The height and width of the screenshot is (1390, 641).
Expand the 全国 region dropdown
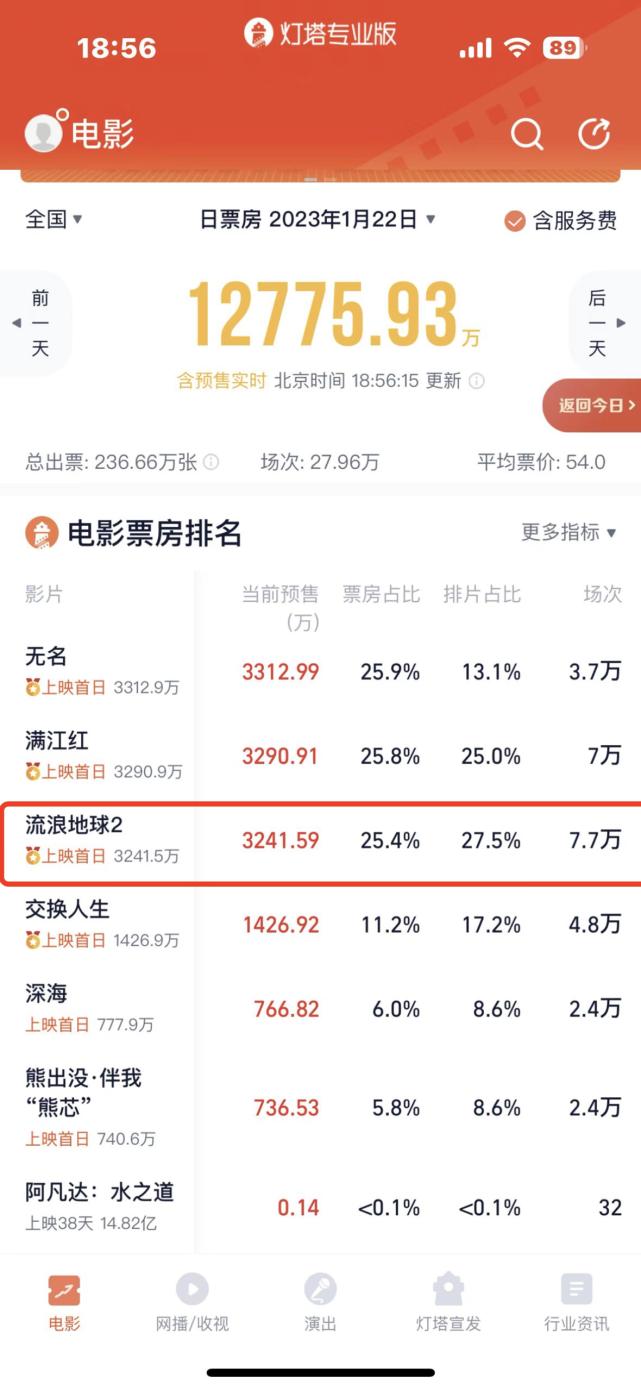pyautogui.click(x=54, y=220)
